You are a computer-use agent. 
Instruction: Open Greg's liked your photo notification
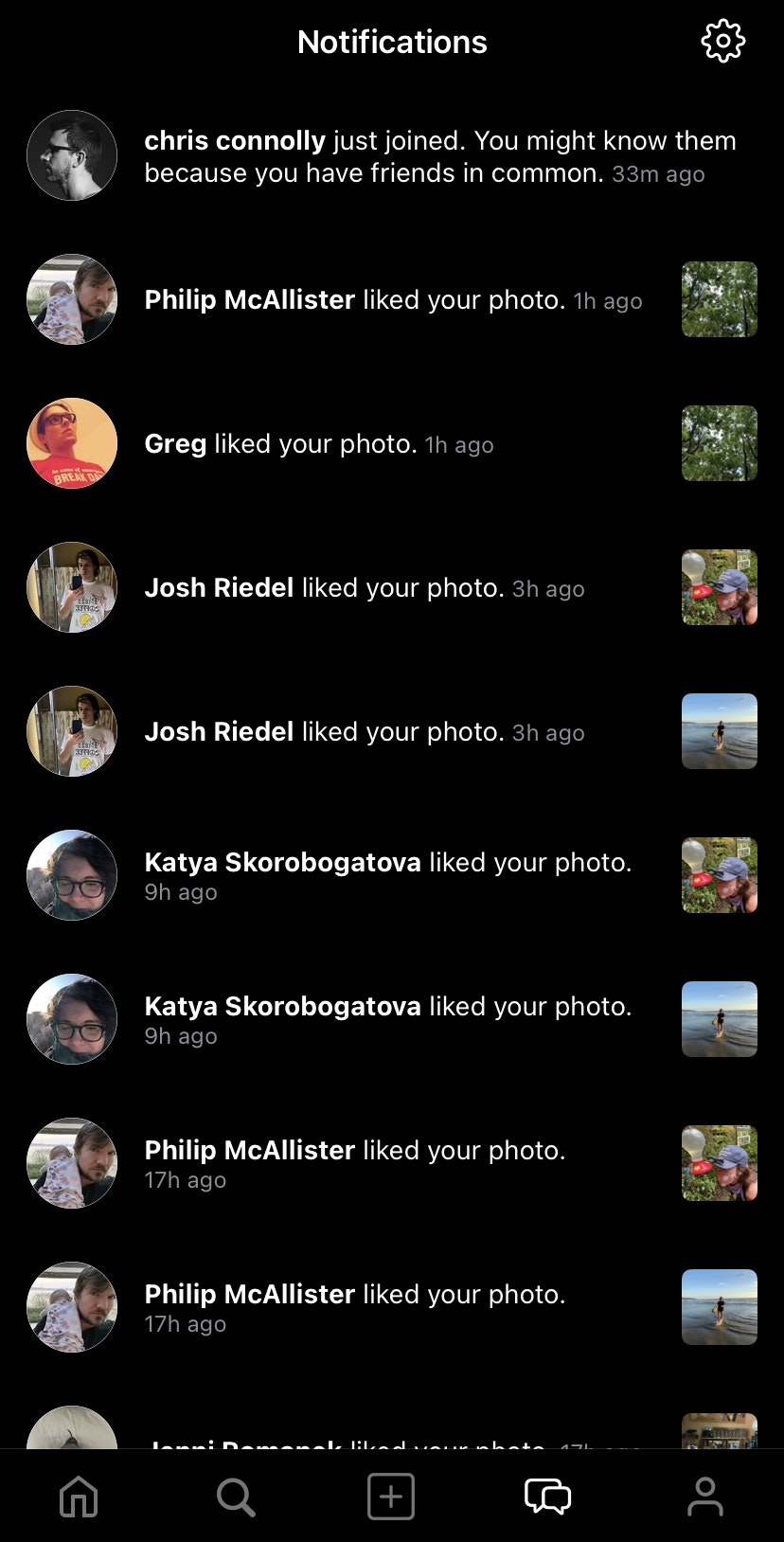click(318, 444)
